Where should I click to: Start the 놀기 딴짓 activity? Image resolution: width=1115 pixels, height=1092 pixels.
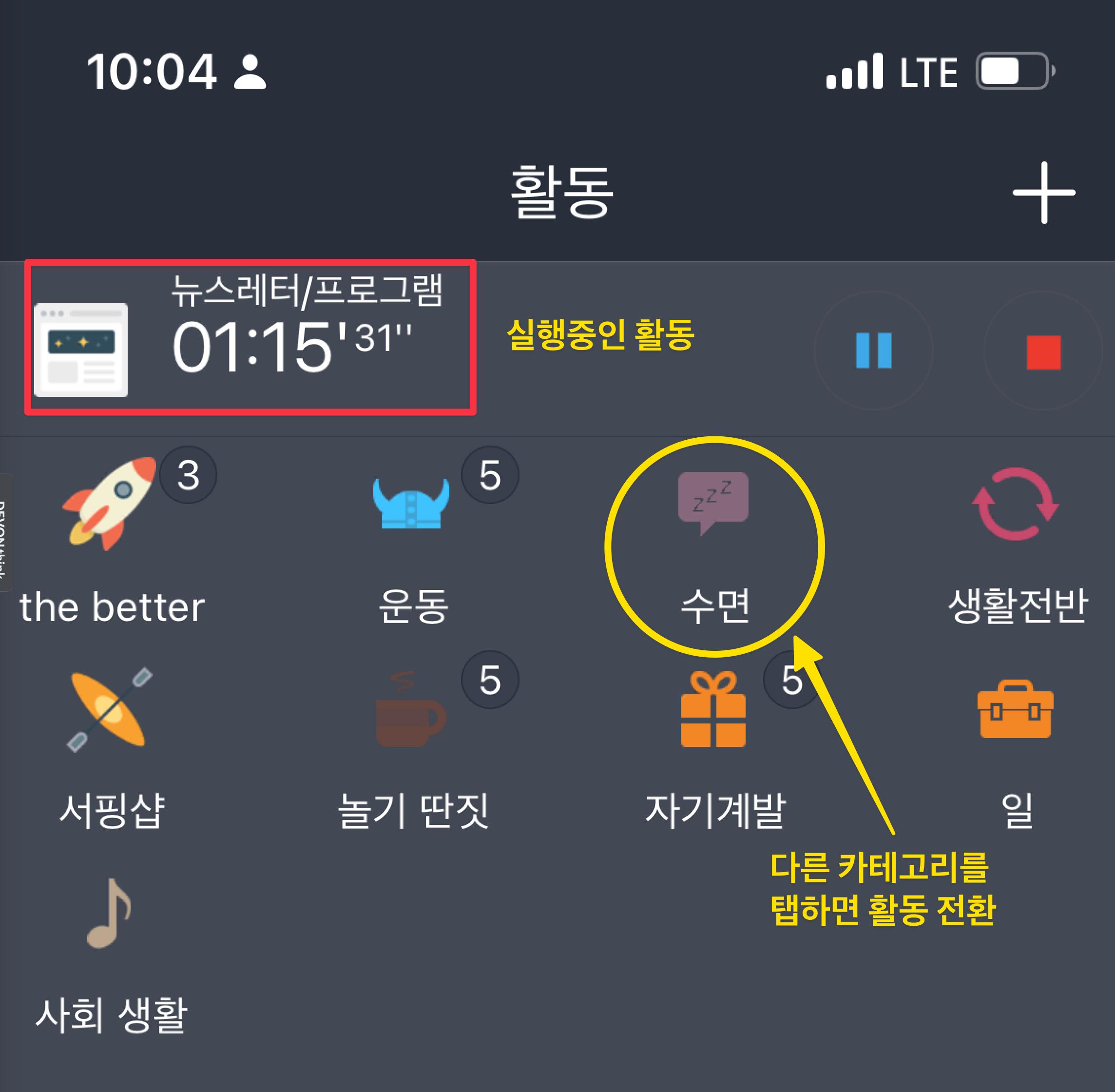tap(413, 745)
